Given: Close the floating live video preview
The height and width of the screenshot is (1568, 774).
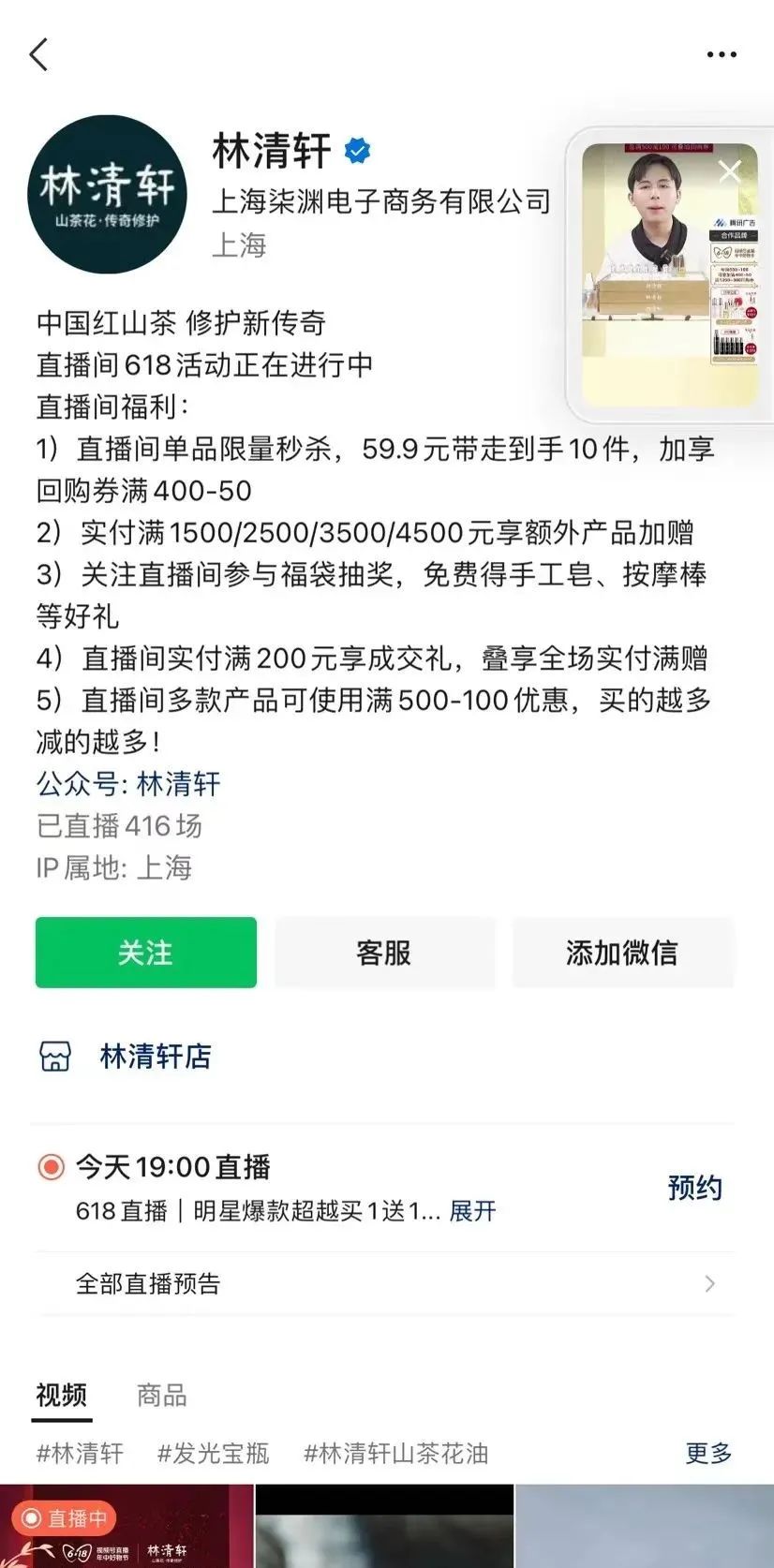Looking at the screenshot, I should [x=729, y=171].
